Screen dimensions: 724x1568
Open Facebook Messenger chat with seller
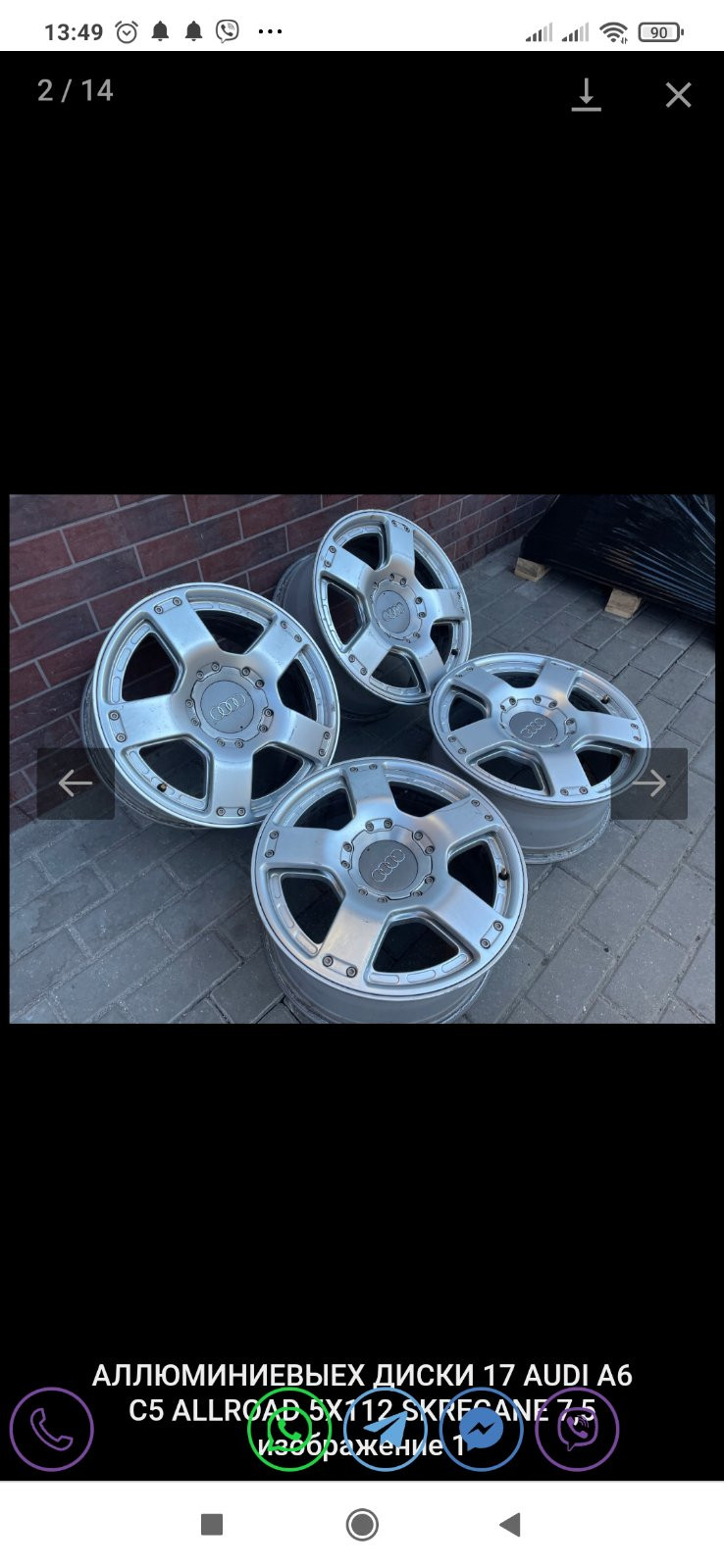pyautogui.click(x=482, y=1429)
